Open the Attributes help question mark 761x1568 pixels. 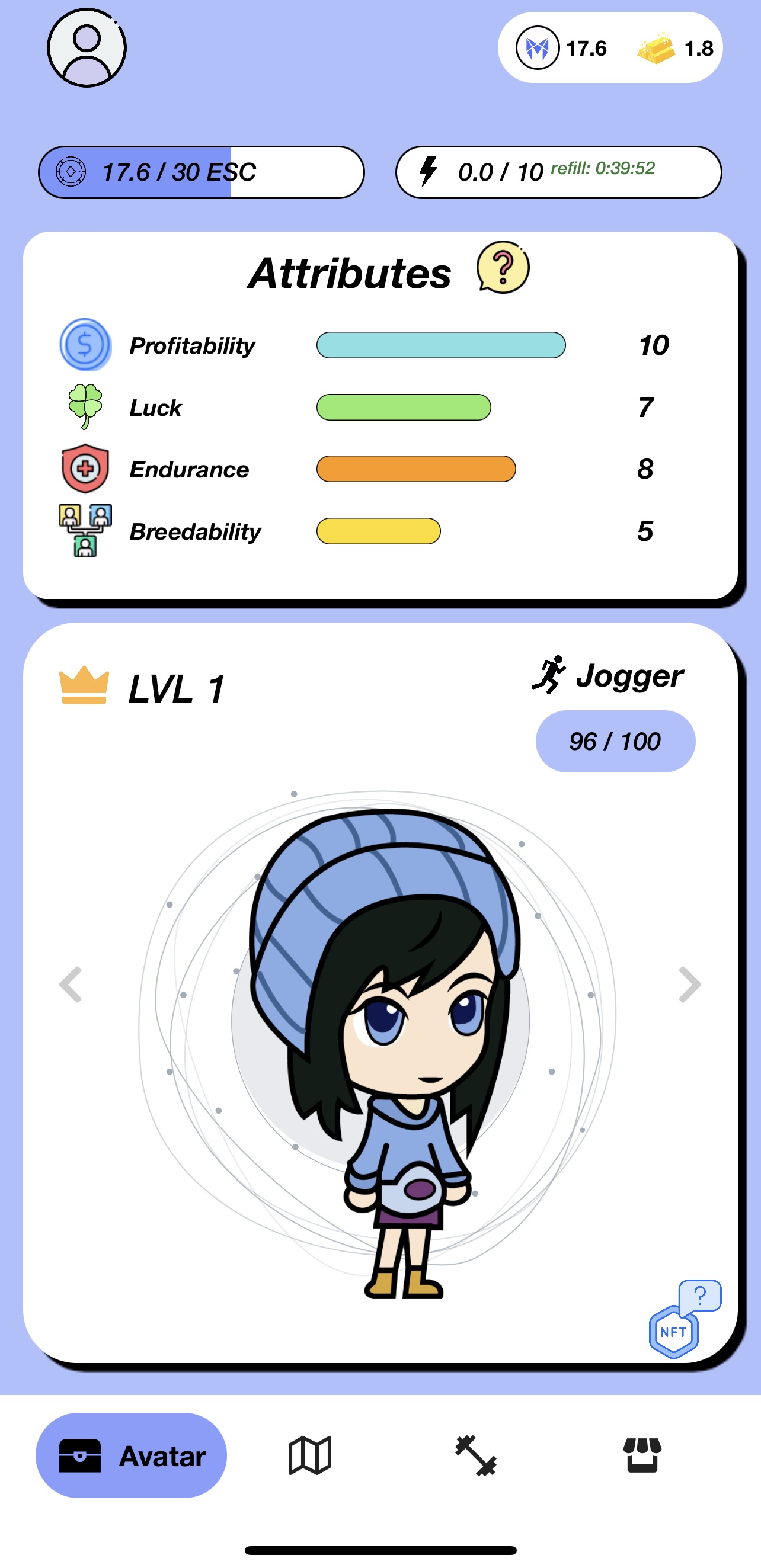tap(503, 268)
